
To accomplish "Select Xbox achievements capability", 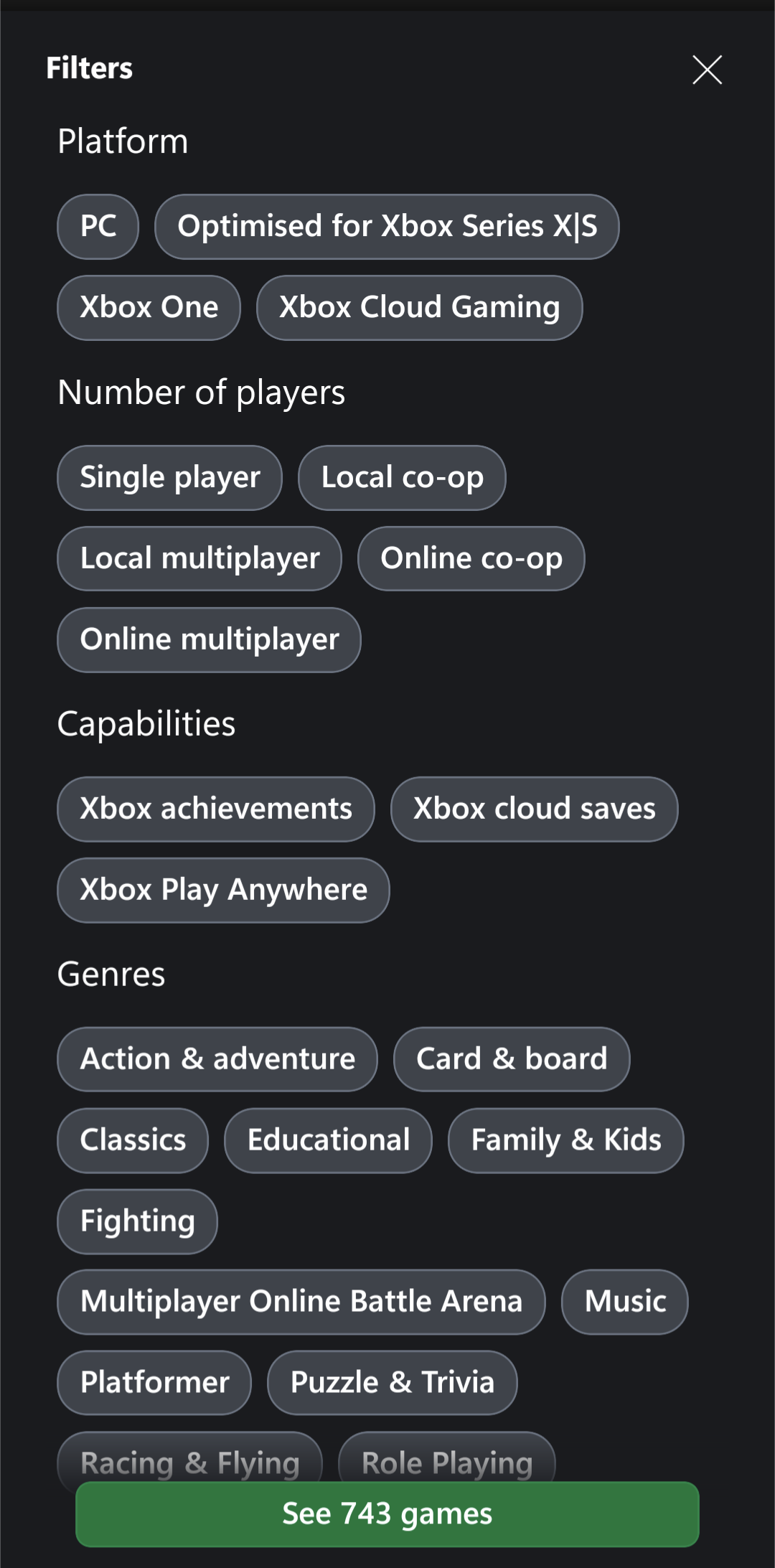I will pyautogui.click(x=216, y=809).
